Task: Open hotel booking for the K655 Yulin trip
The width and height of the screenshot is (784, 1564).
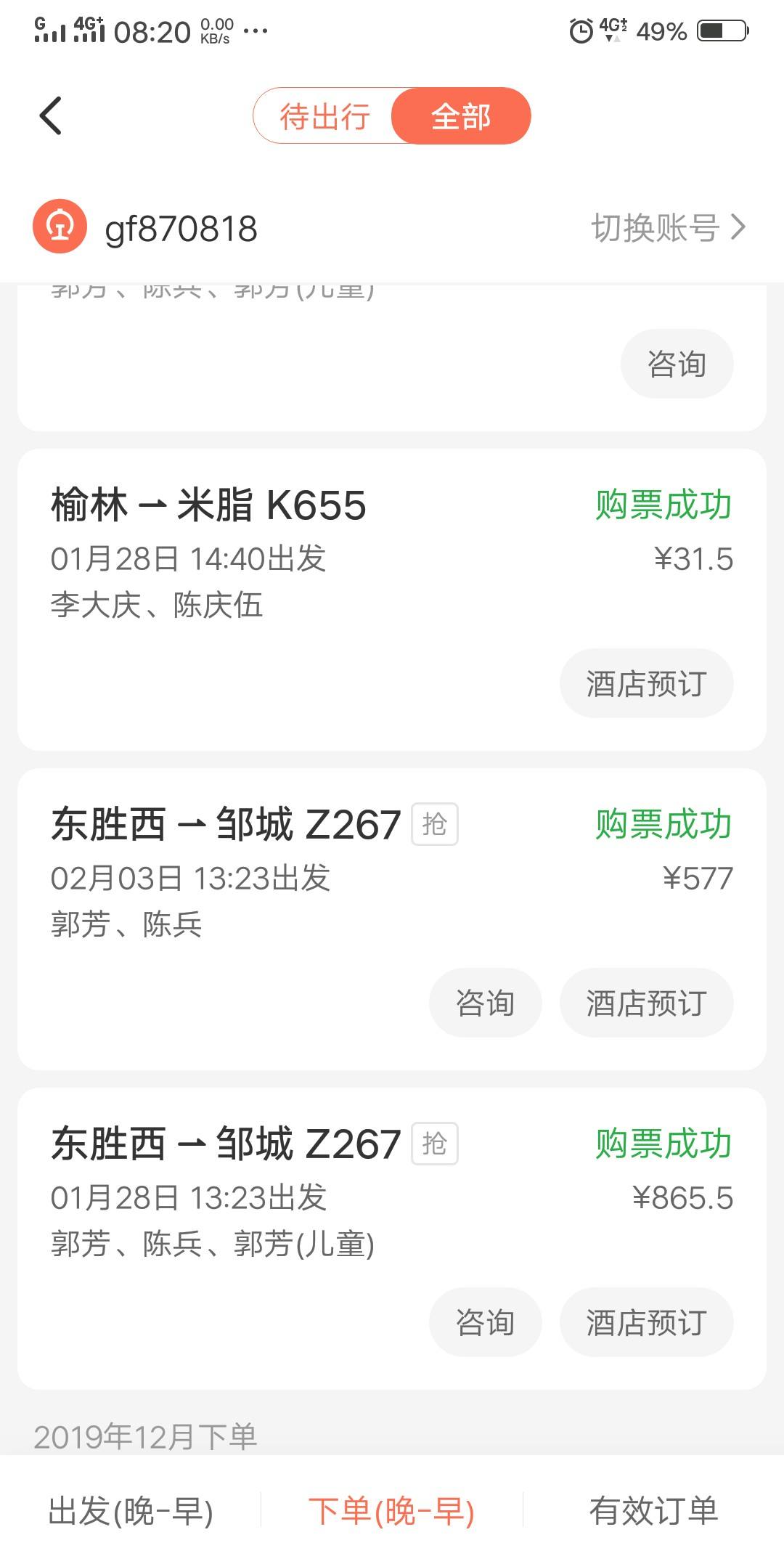Action: 645,683
